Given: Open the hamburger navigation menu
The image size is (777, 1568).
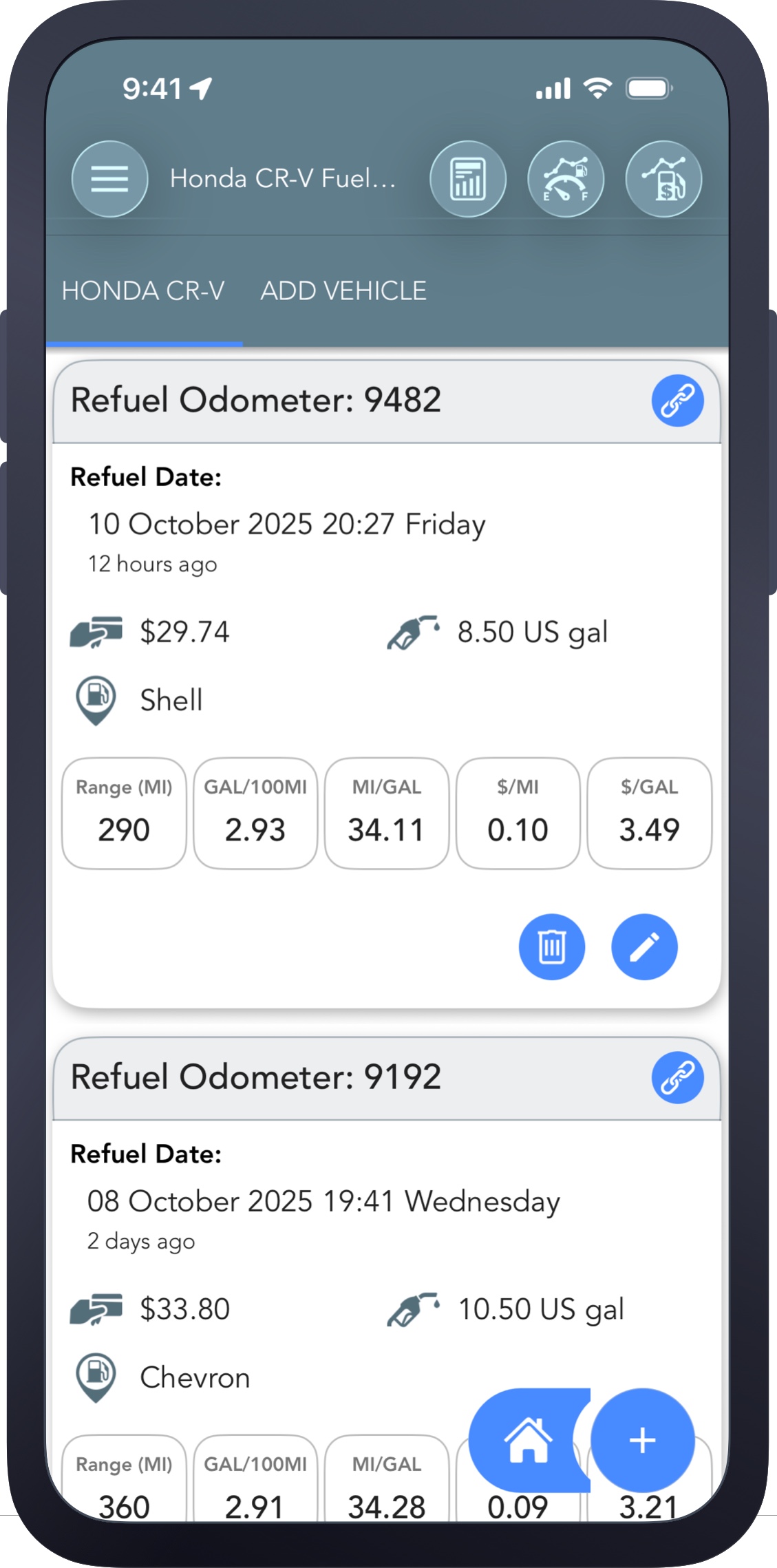Looking at the screenshot, I should pos(109,179).
